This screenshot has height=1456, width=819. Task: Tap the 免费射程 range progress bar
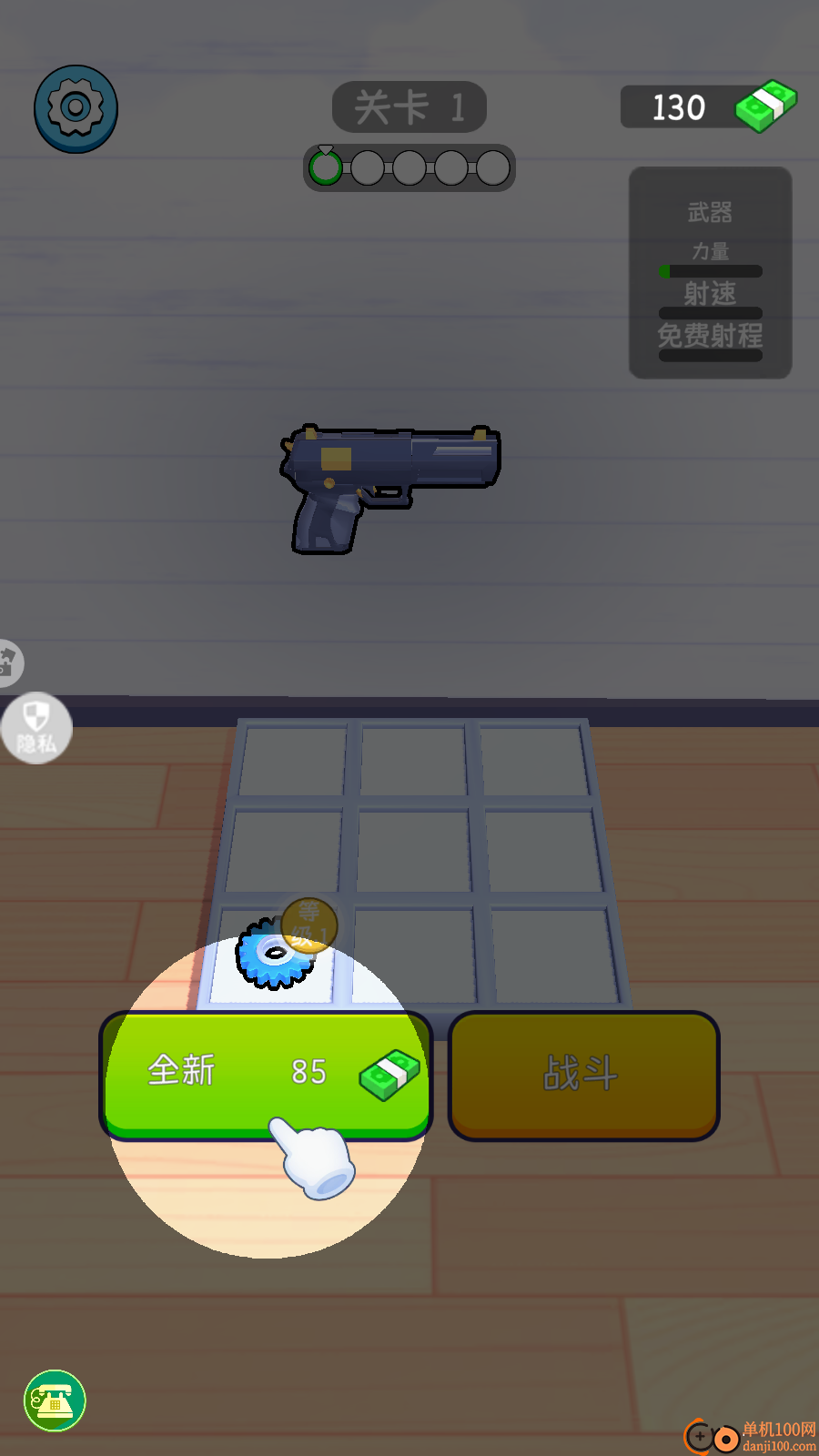pos(711,357)
